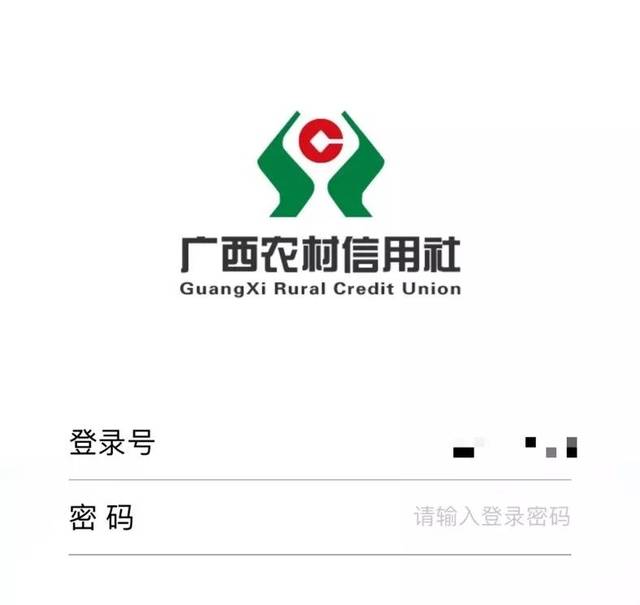This screenshot has height=605, width=640.
Task: Tap the 登录号 login number field
Action: click(x=400, y=443)
